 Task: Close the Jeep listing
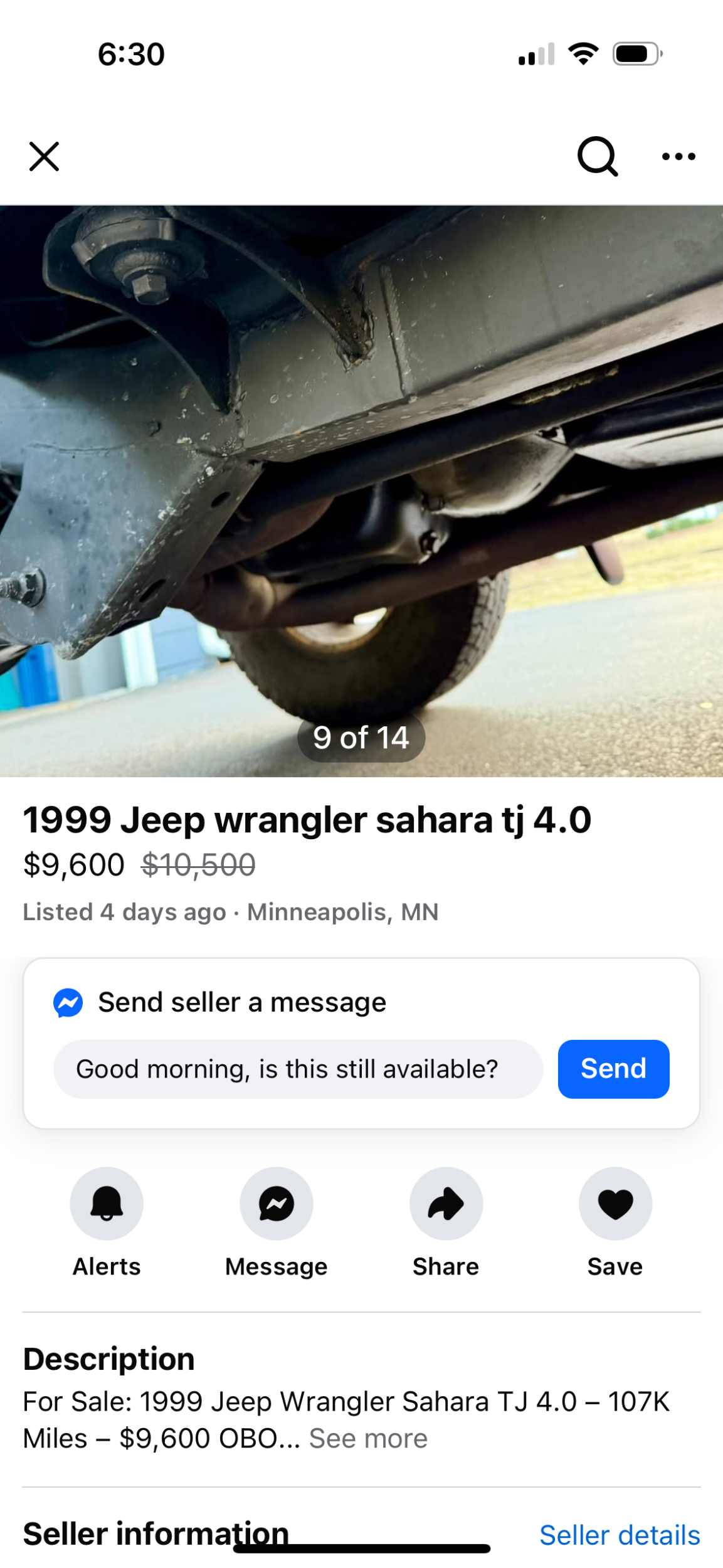pos(44,156)
